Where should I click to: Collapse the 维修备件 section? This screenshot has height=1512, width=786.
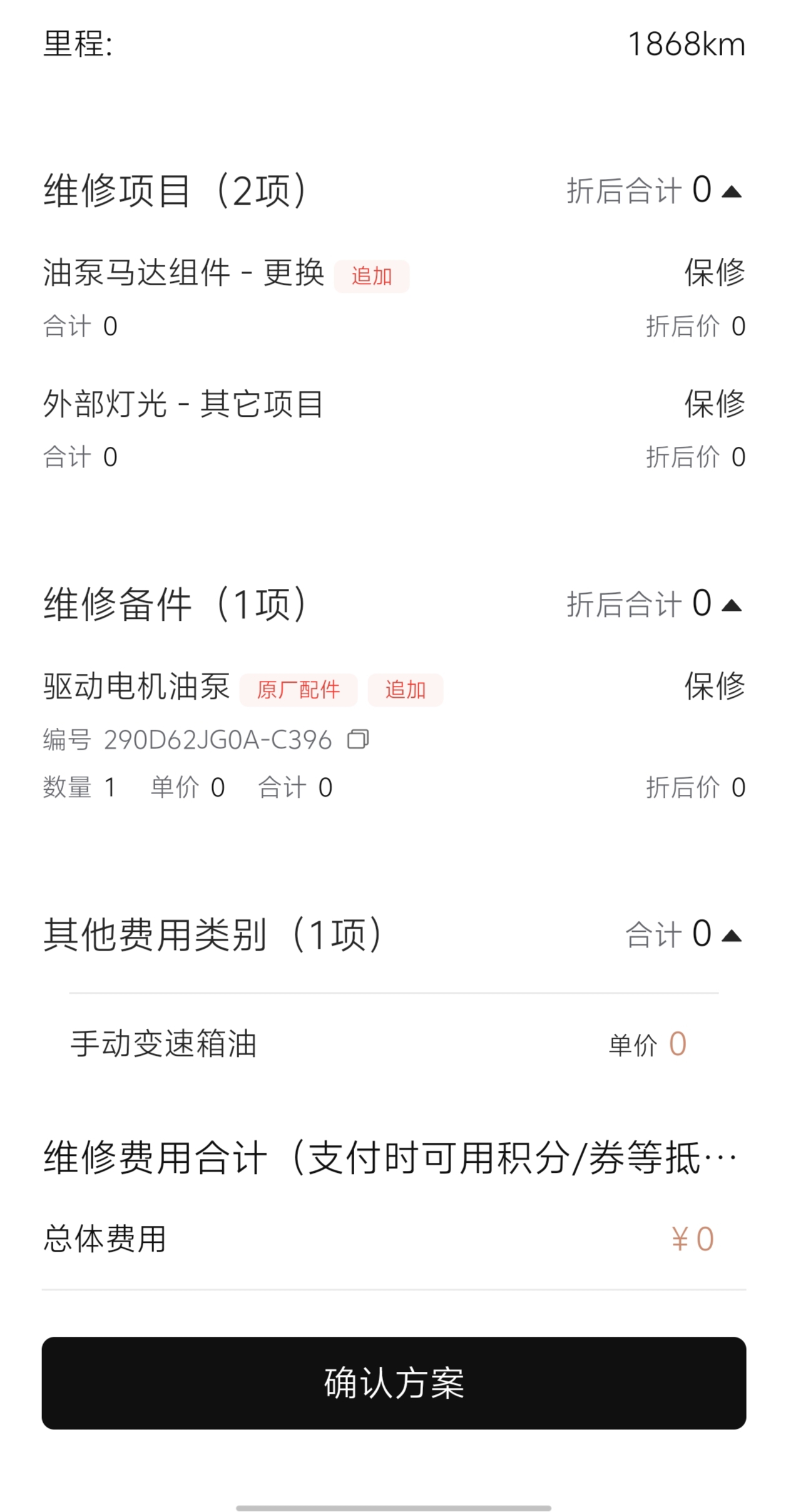(x=731, y=605)
